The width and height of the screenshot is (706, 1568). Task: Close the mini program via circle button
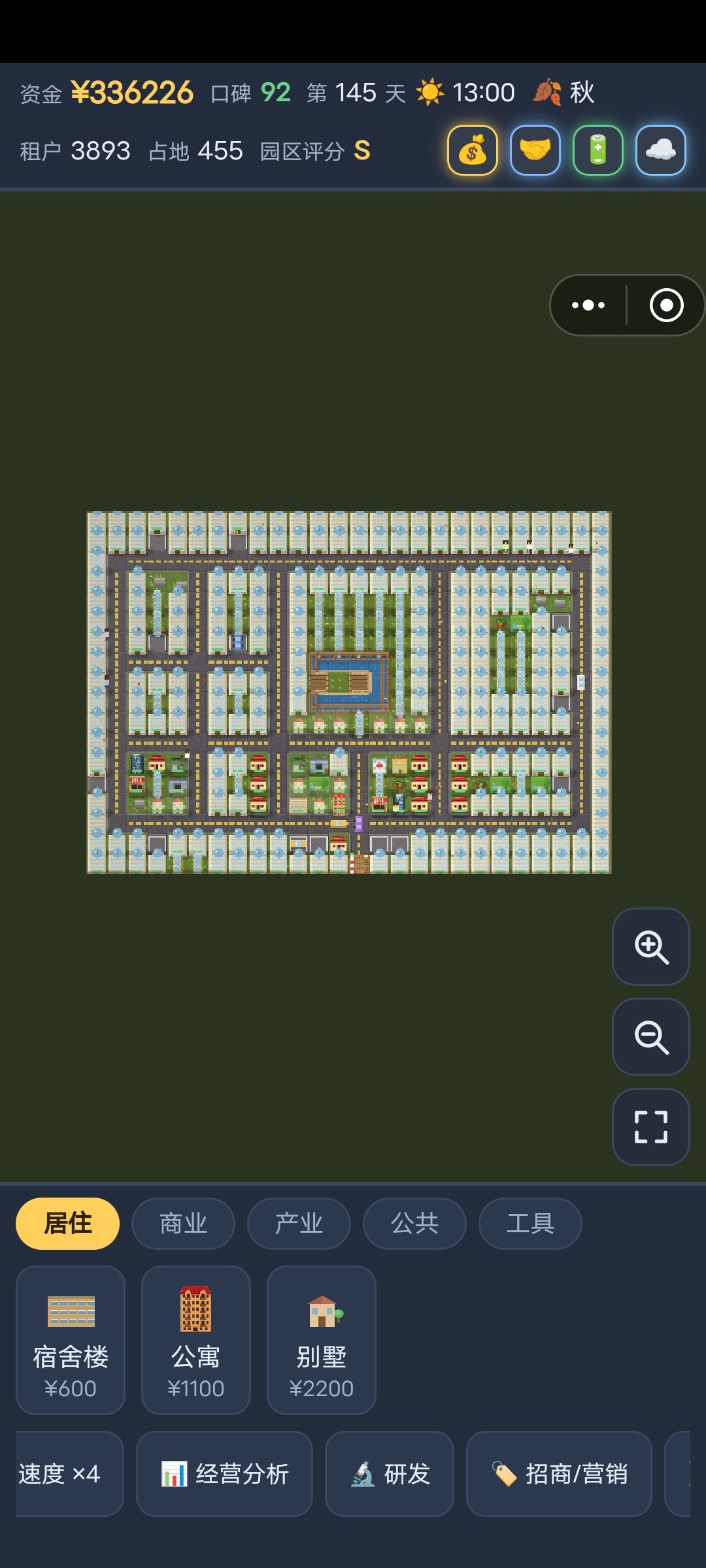[x=666, y=305]
